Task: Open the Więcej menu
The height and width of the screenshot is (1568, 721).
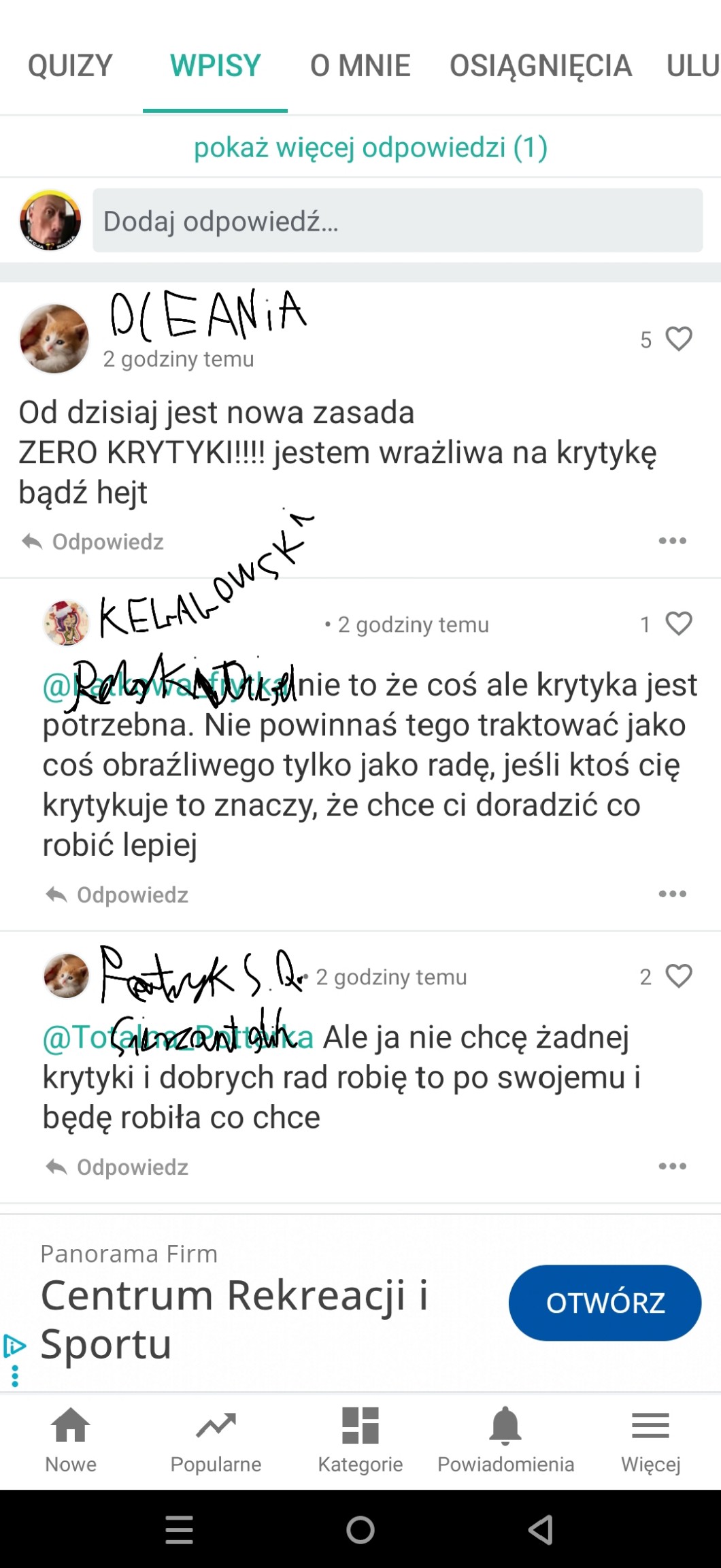Action: coord(650,1439)
